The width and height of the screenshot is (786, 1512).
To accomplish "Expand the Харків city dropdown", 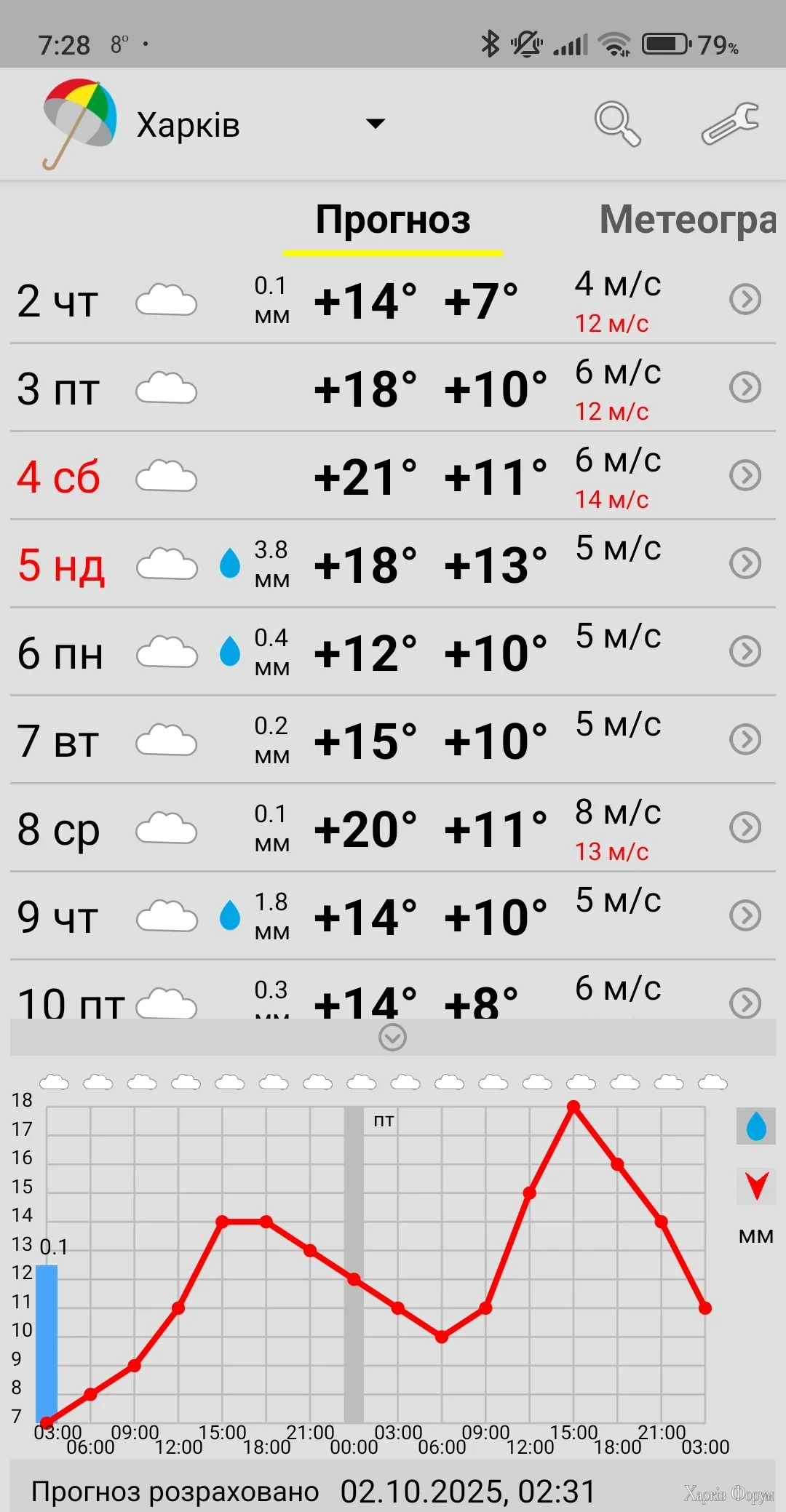I will point(375,124).
